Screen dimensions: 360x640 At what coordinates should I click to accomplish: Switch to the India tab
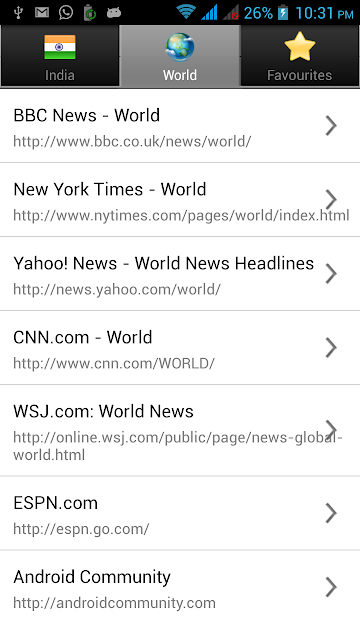pos(60,56)
